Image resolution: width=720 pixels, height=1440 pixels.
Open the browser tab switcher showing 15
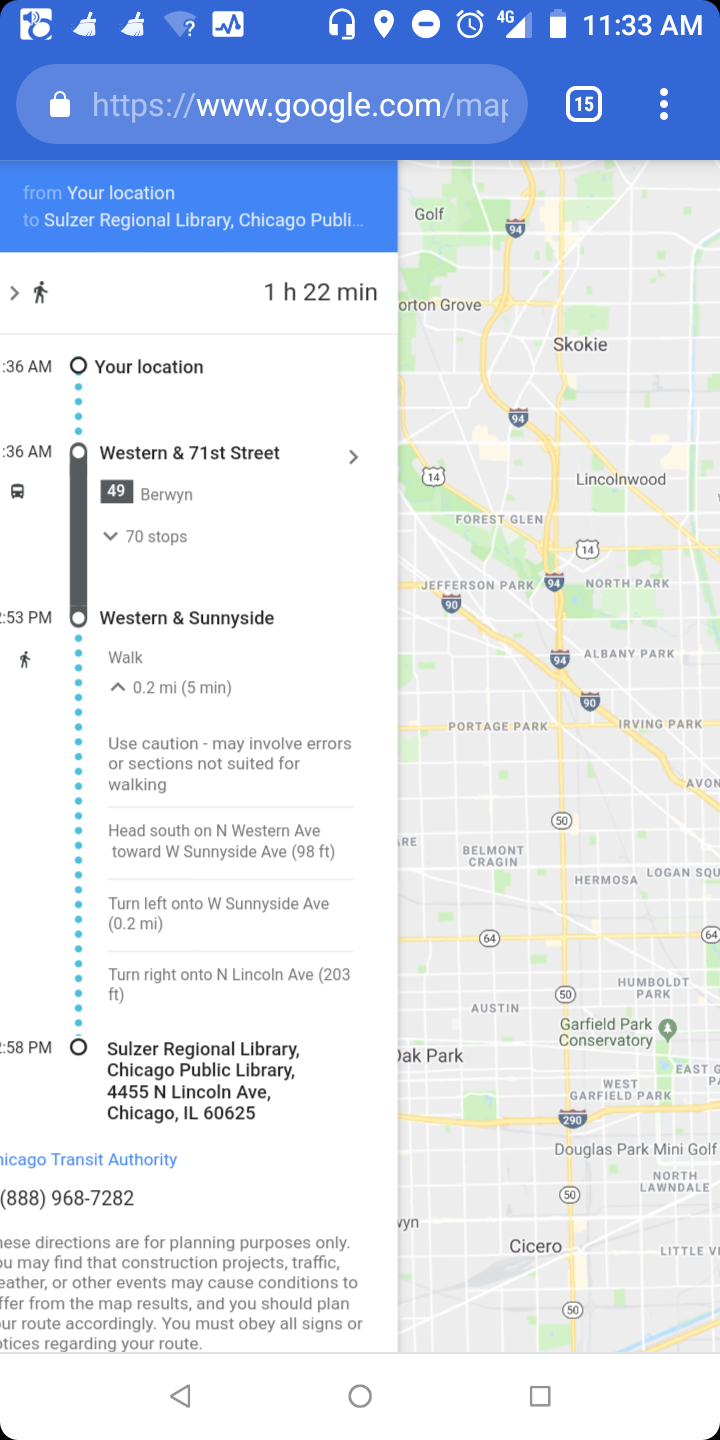pyautogui.click(x=584, y=104)
